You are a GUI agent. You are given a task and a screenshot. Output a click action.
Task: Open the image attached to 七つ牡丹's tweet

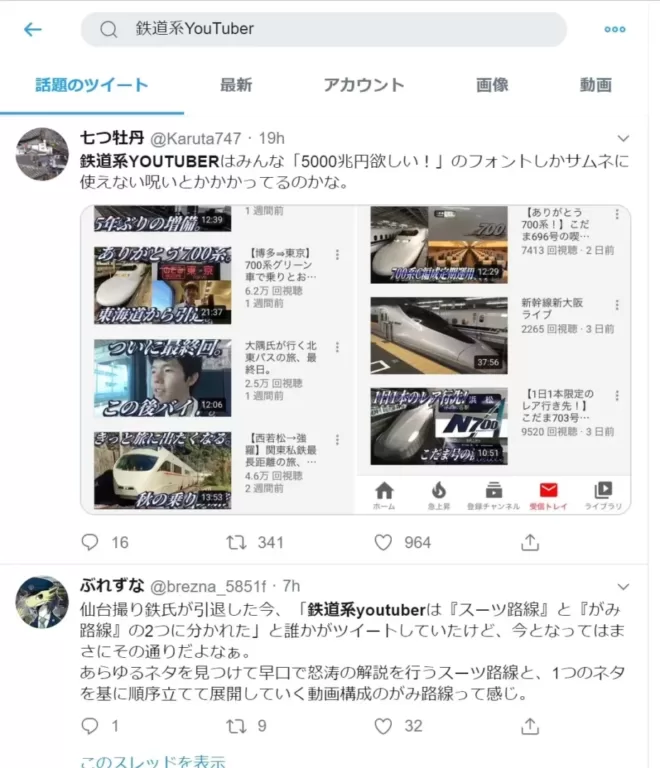click(x=355, y=359)
